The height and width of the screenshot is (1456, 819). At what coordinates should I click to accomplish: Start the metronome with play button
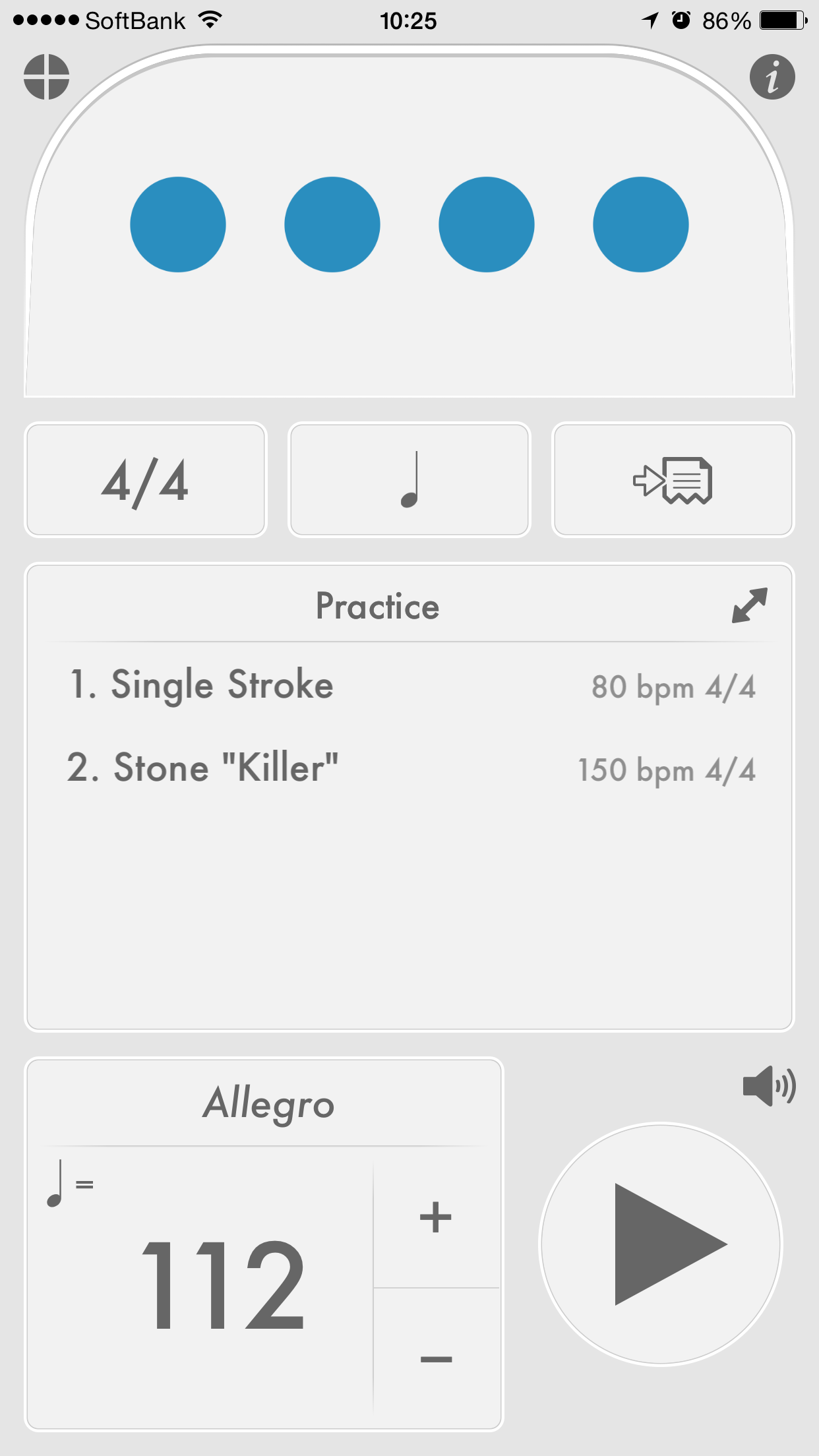point(661,1244)
